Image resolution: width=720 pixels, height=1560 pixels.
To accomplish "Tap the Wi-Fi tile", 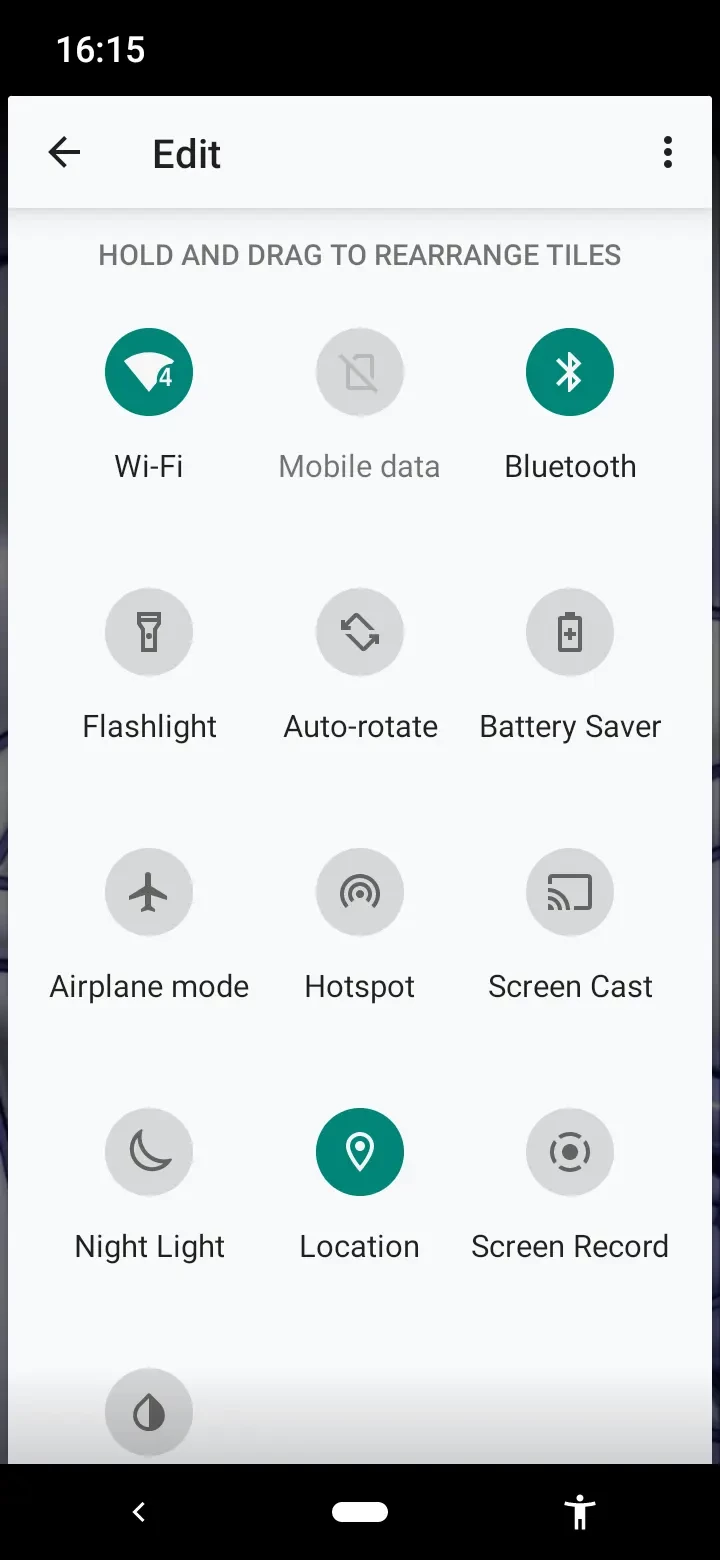I will (149, 372).
